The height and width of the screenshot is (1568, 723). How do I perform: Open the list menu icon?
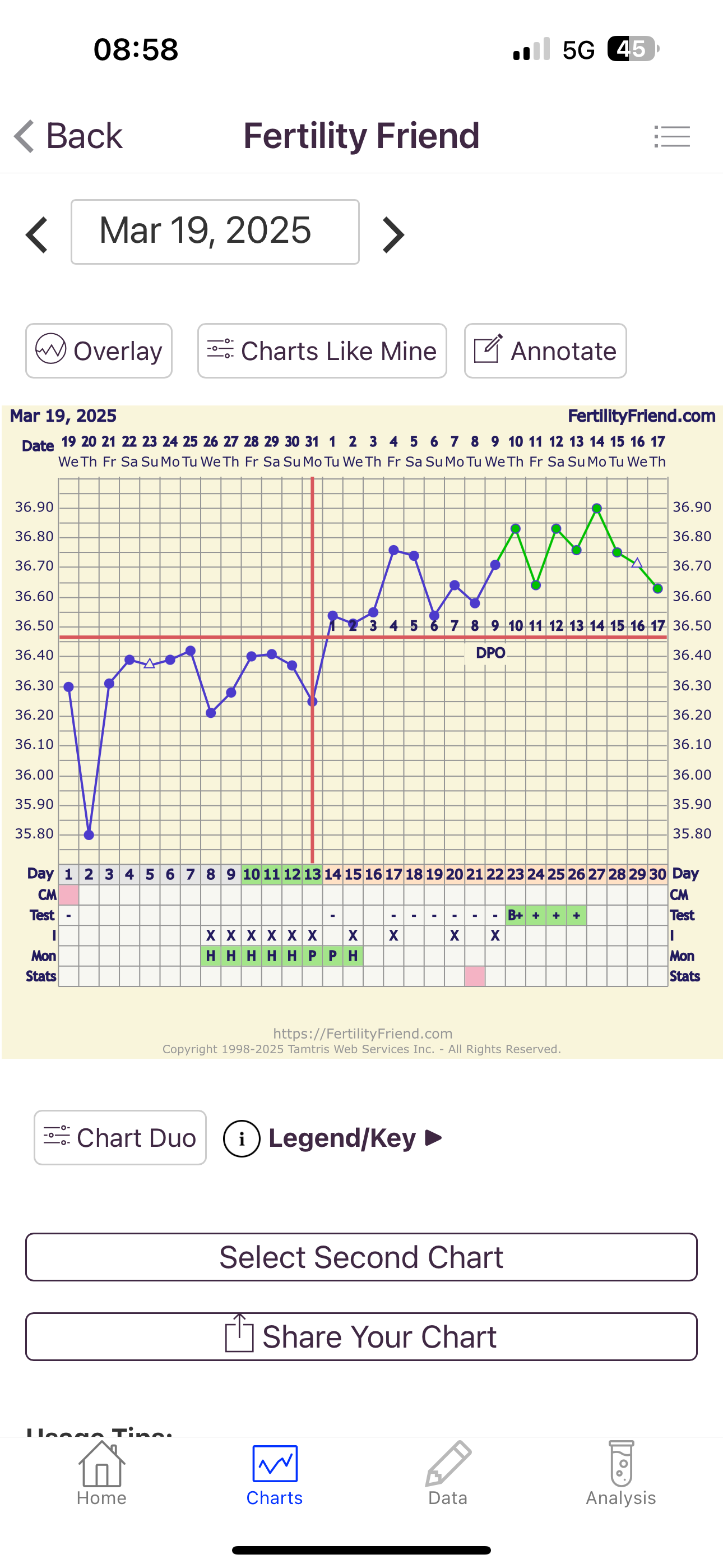(x=672, y=136)
